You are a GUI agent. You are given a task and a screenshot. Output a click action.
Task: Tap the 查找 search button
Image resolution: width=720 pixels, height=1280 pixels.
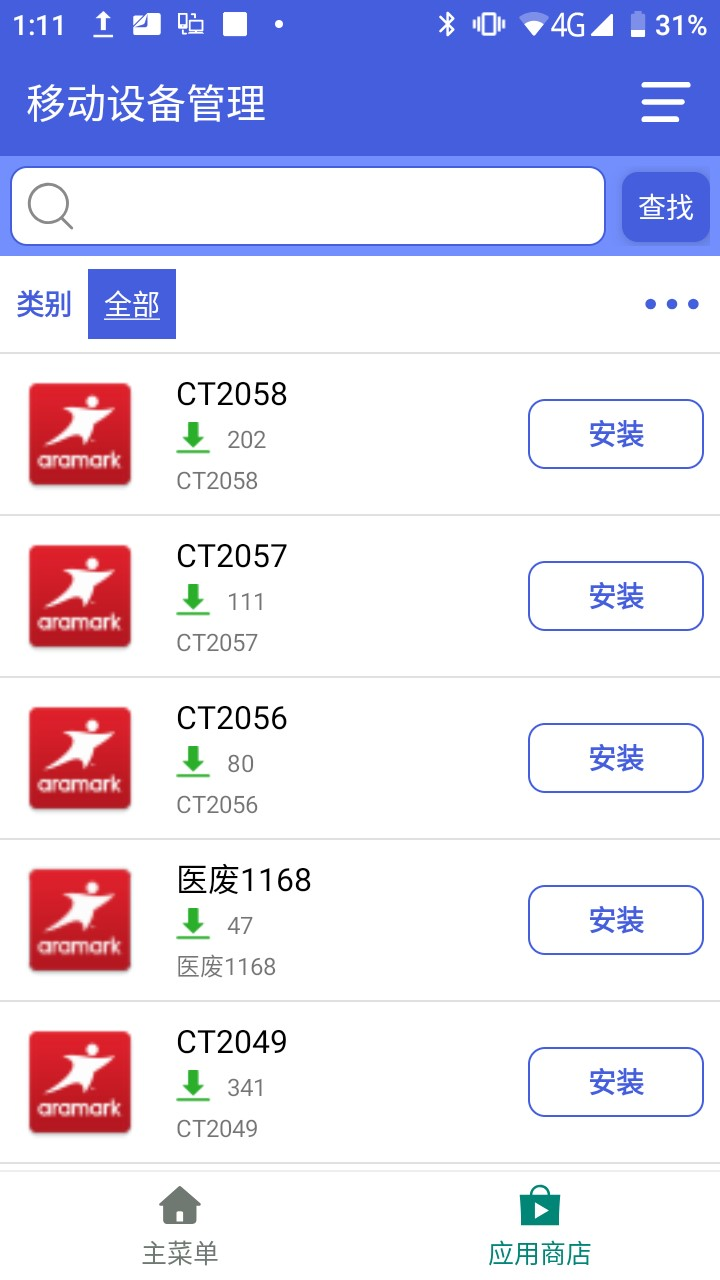pos(666,207)
